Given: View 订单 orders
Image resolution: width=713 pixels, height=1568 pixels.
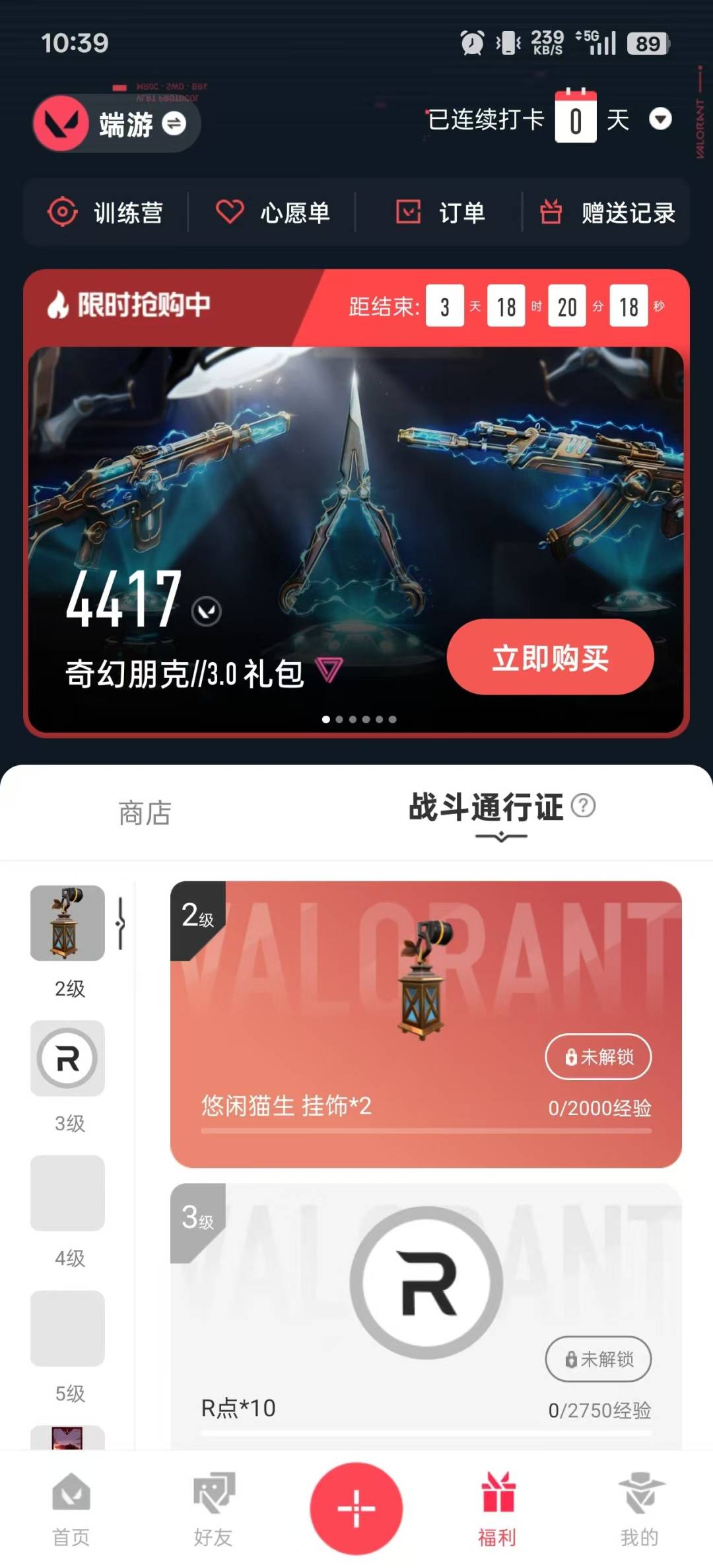Looking at the screenshot, I should 440,213.
